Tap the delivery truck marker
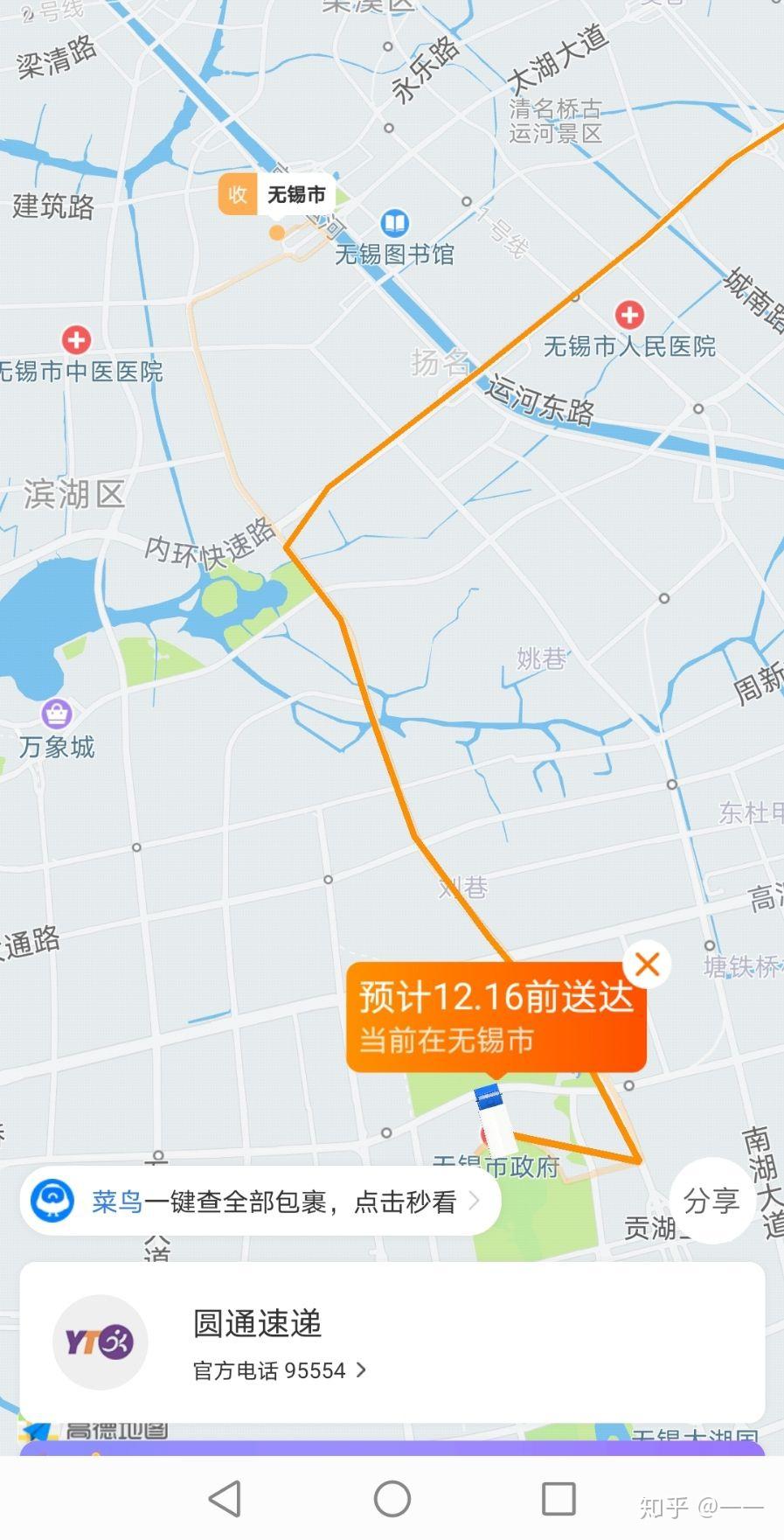This screenshot has width=784, height=1540. coord(494,1119)
